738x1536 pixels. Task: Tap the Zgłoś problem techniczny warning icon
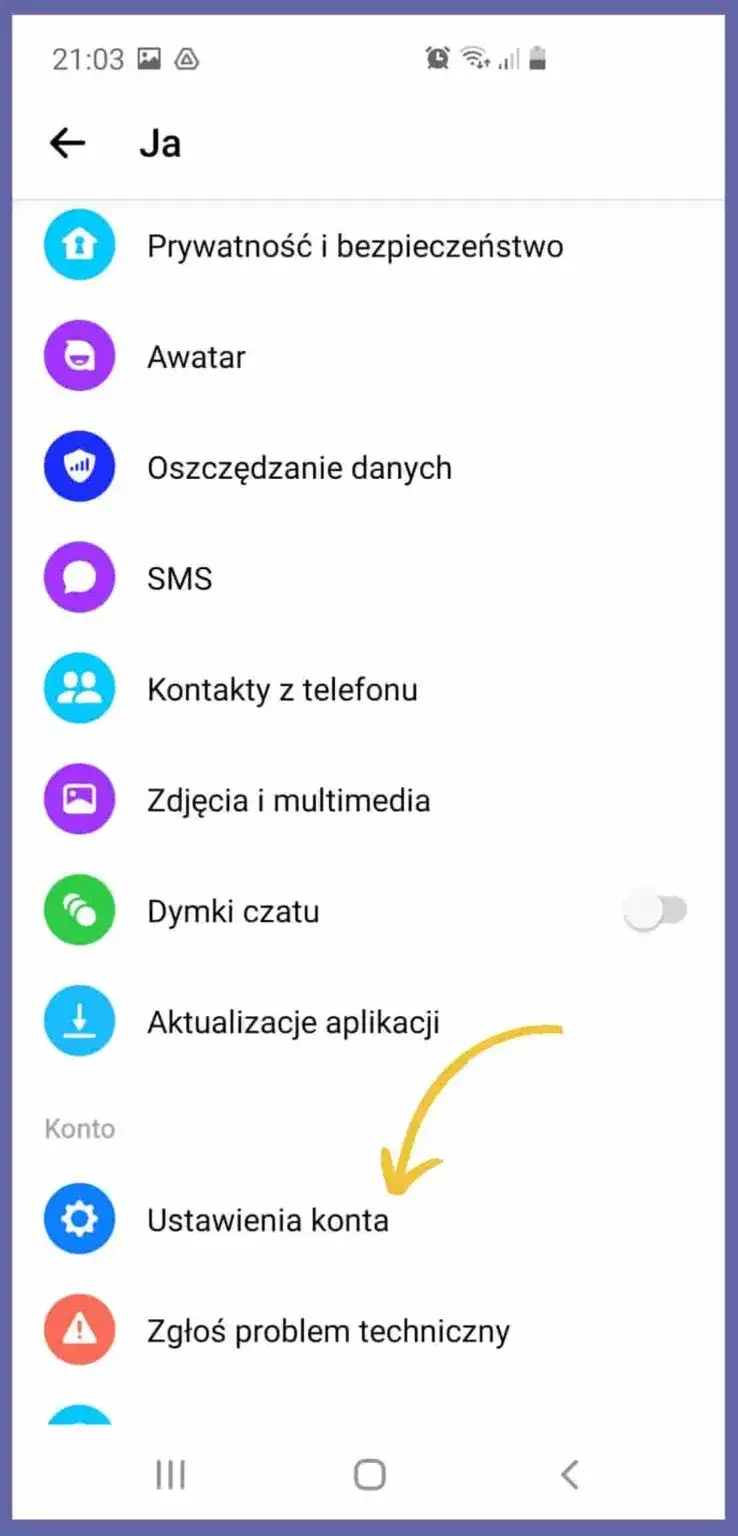79,1330
